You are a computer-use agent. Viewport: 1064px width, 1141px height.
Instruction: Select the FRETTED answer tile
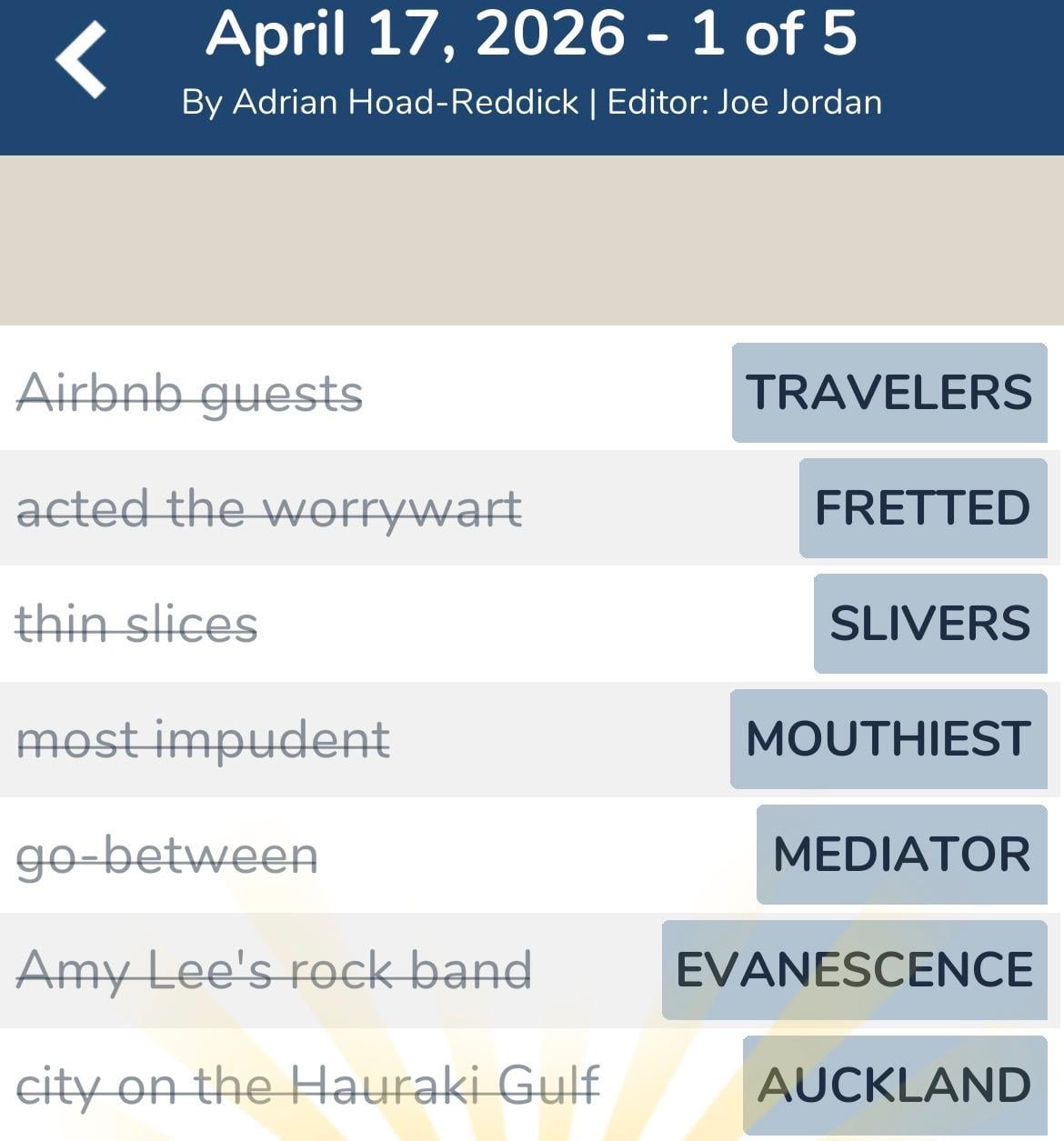(x=922, y=509)
